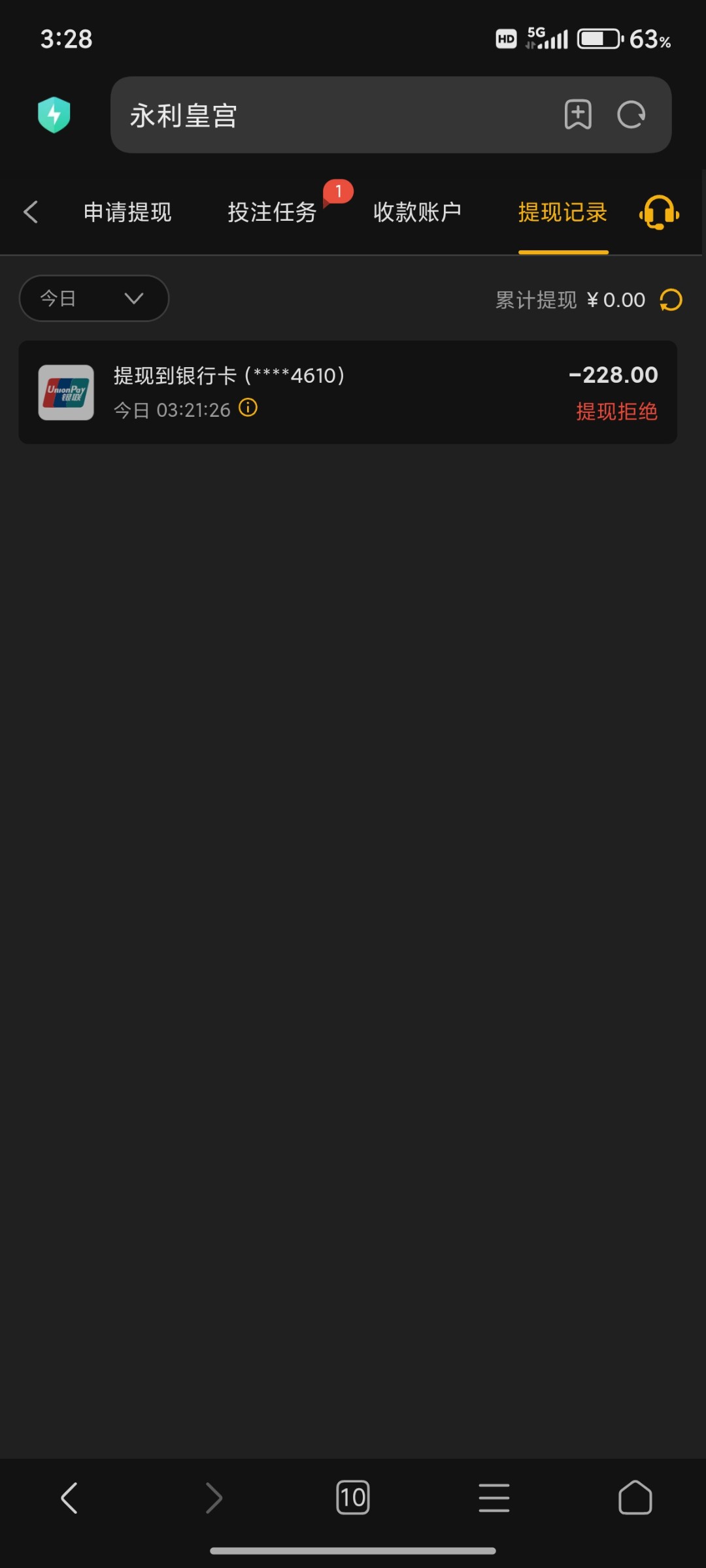View info icon next to 03:21:26
Image resolution: width=706 pixels, height=1568 pixels.
[x=248, y=408]
